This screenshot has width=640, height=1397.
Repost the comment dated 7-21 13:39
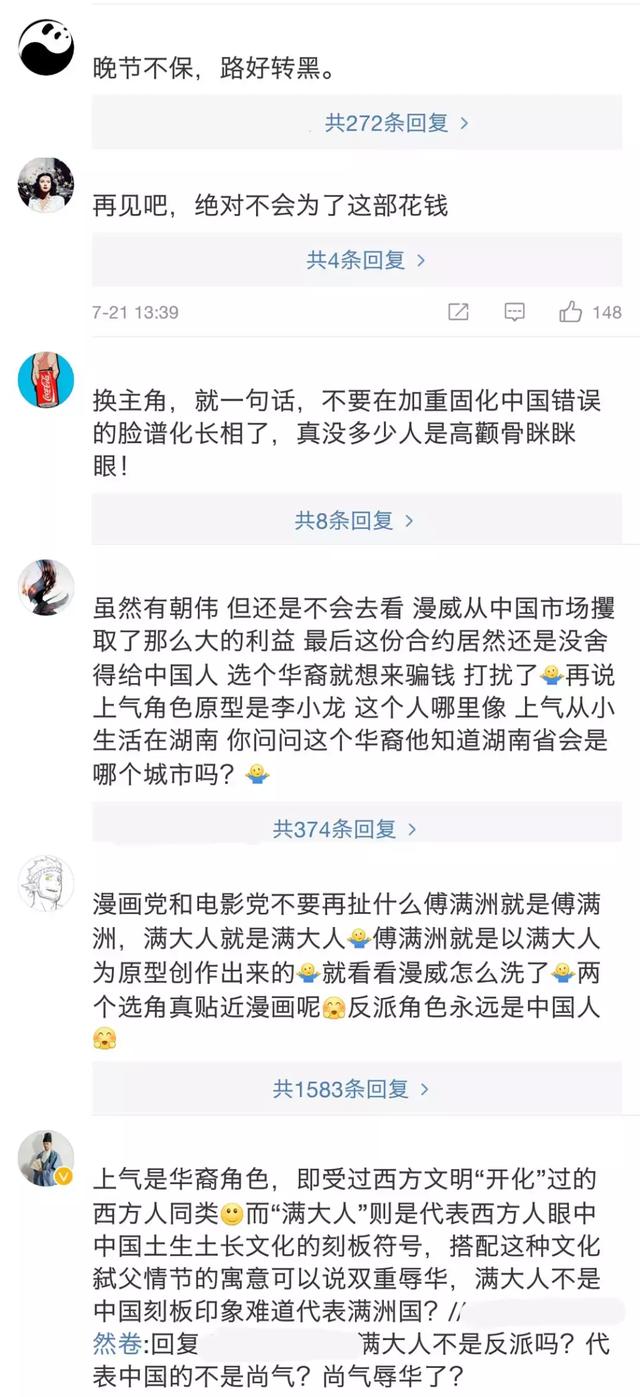[x=458, y=312]
